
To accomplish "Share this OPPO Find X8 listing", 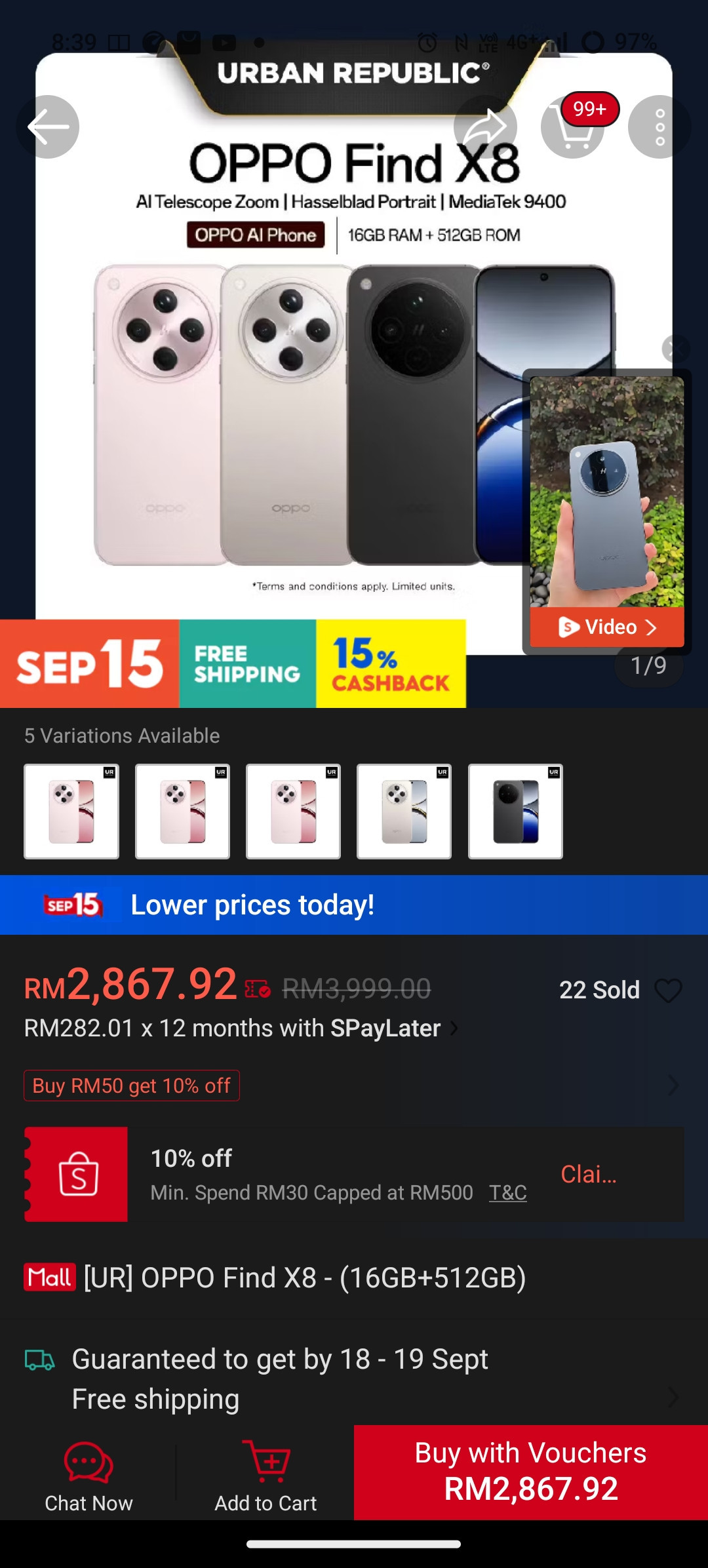I will (485, 127).
